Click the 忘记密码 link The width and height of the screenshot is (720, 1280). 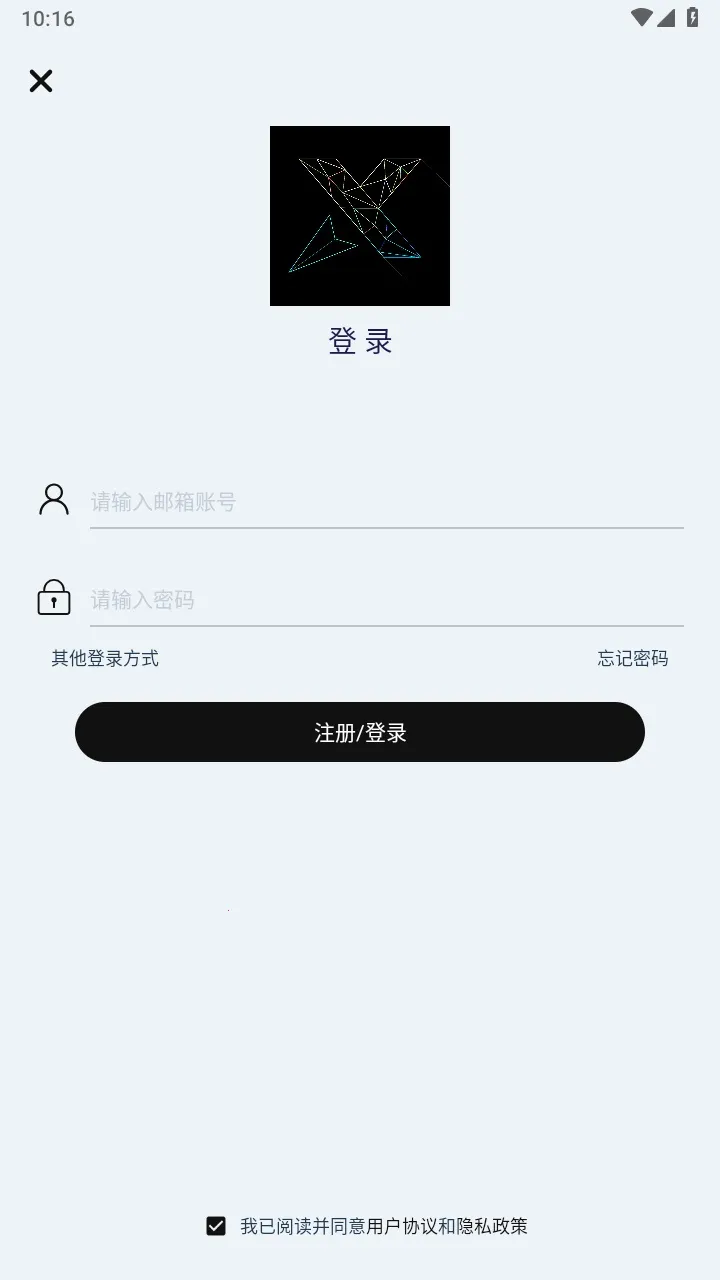coord(633,658)
